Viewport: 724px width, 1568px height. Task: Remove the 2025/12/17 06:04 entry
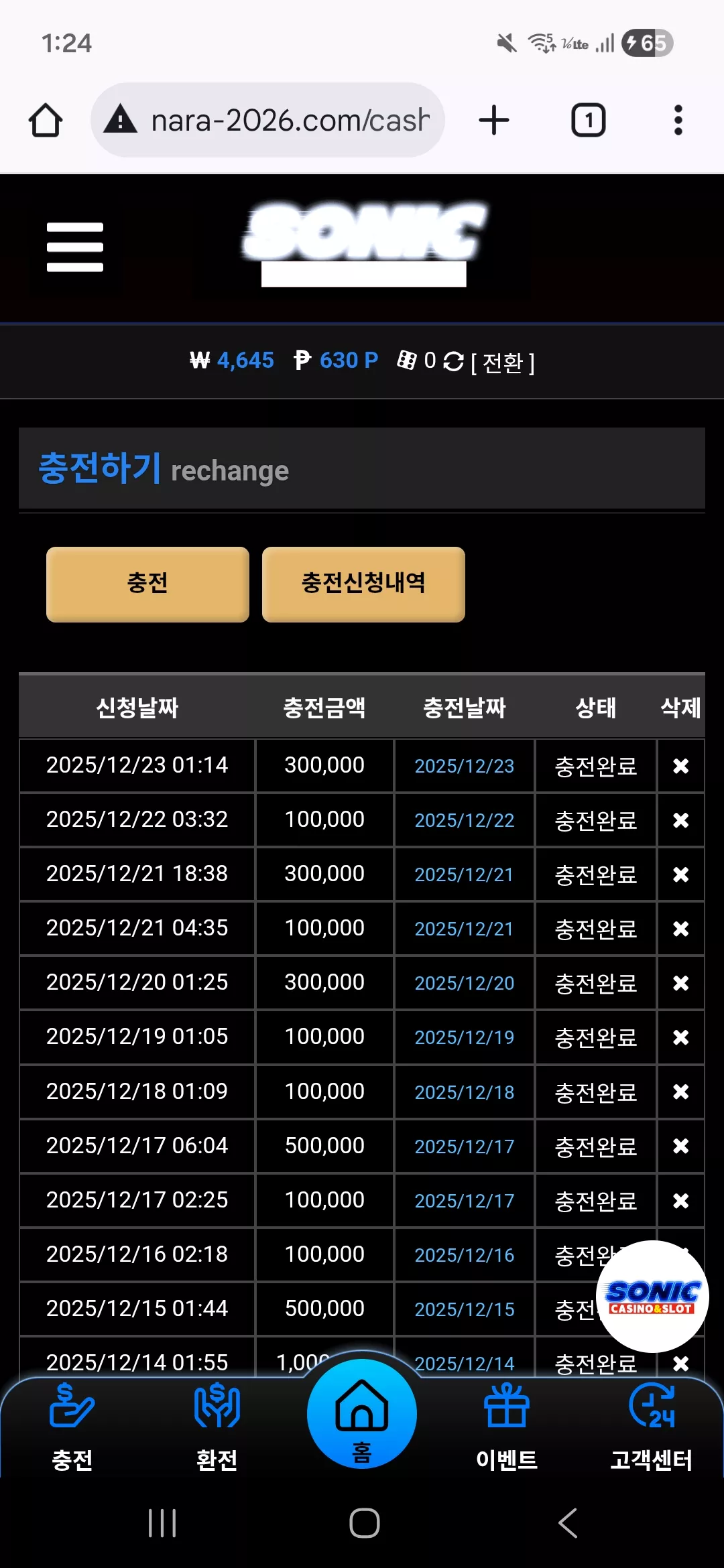(x=680, y=1146)
